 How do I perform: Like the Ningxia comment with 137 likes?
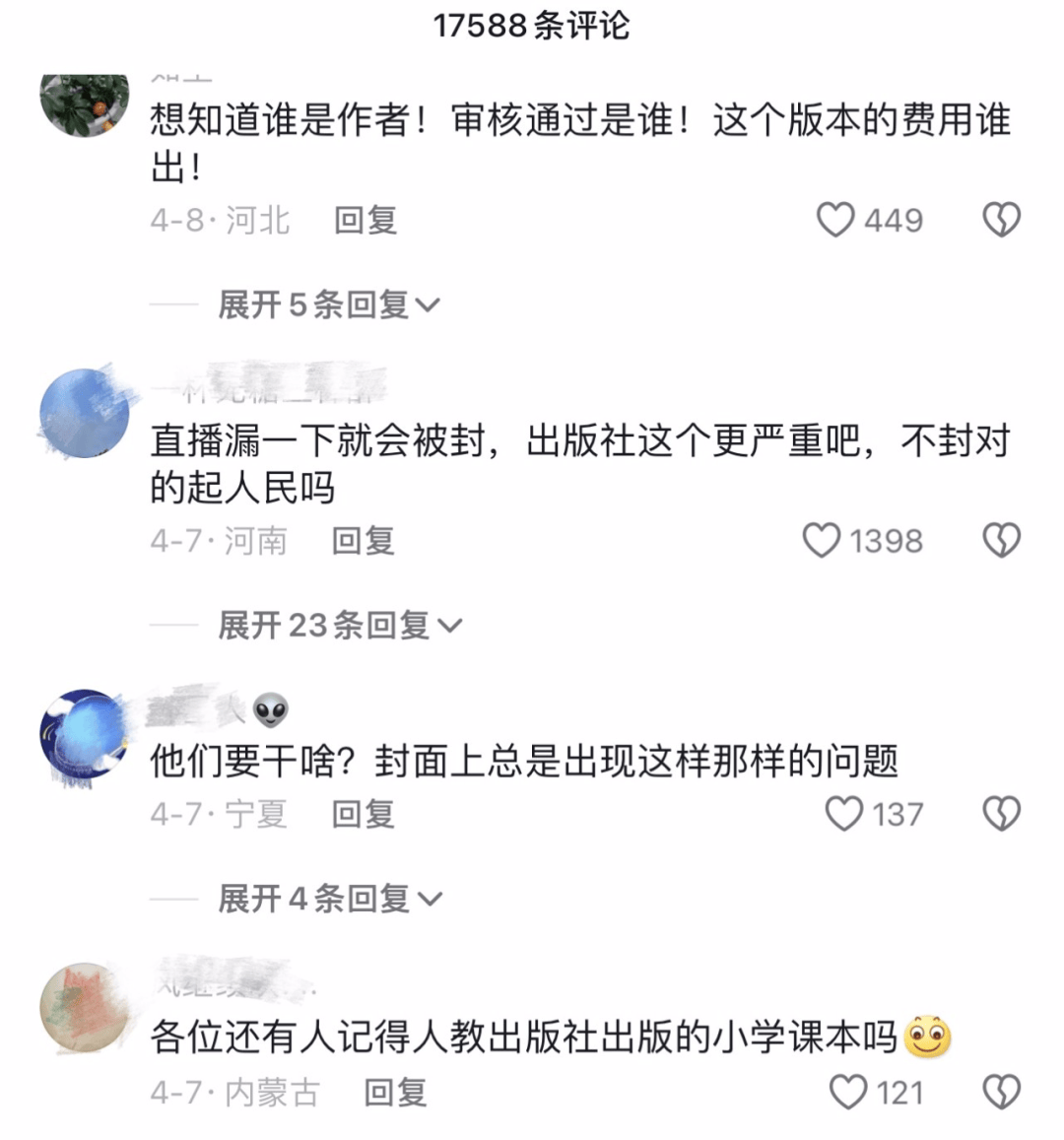point(843,814)
